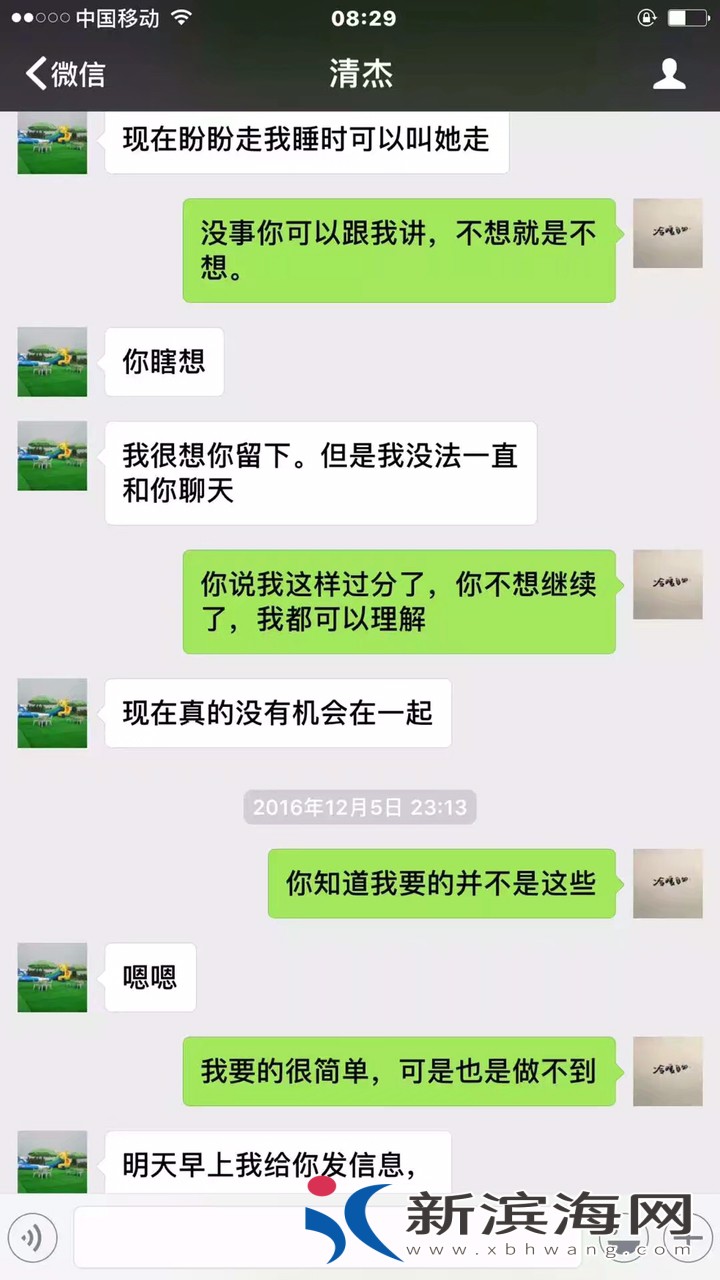The width and height of the screenshot is (720, 1280).
Task: Open own avatar beside 你知道我要的并不是这些
Action: (x=668, y=884)
